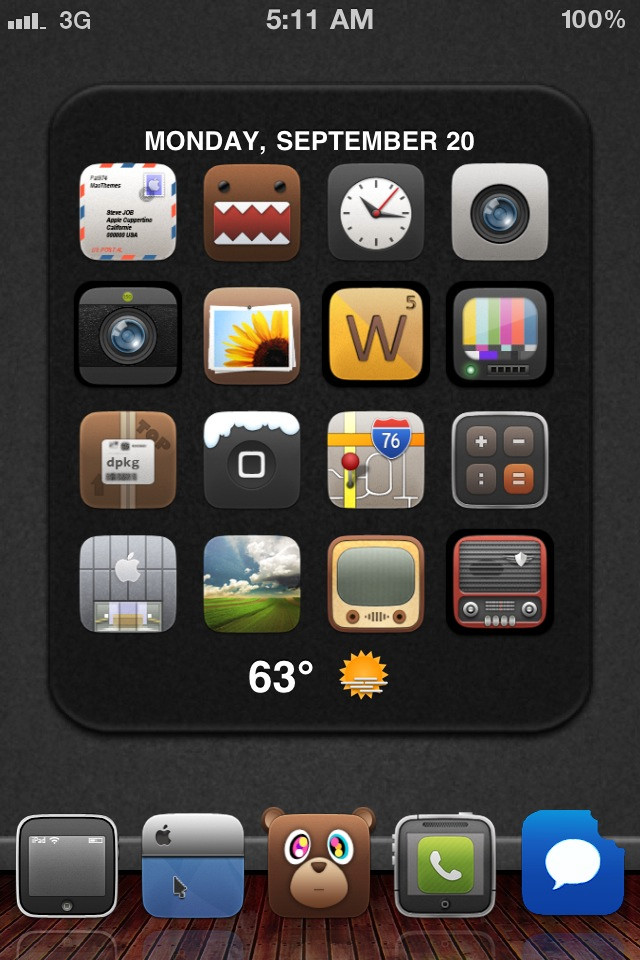The width and height of the screenshot is (640, 960).
Task: Launch the green field landscape app
Action: click(x=252, y=584)
